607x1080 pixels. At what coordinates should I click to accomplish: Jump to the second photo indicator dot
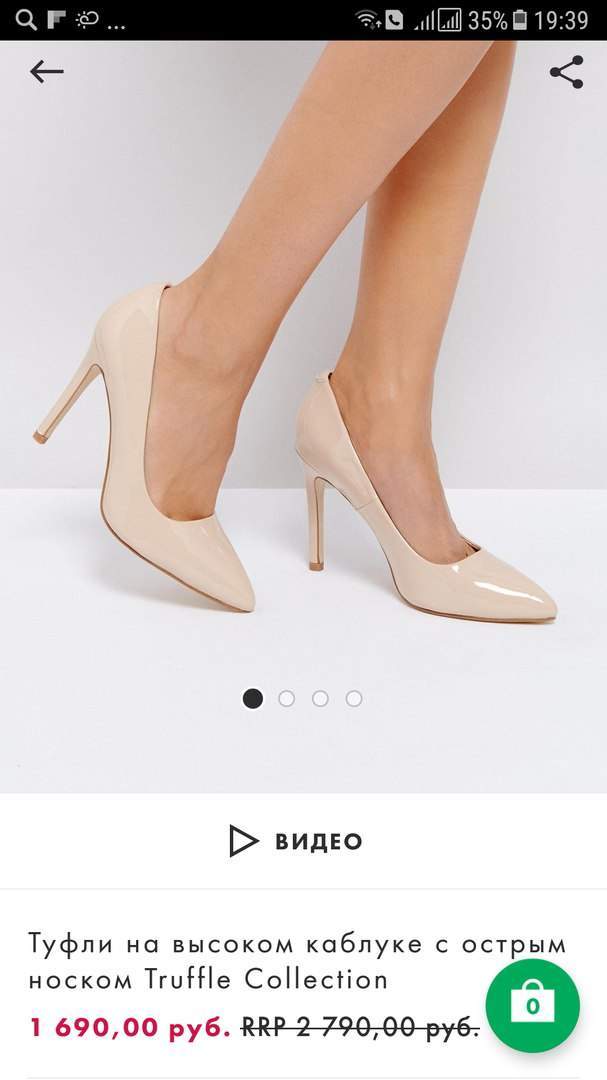pos(287,699)
